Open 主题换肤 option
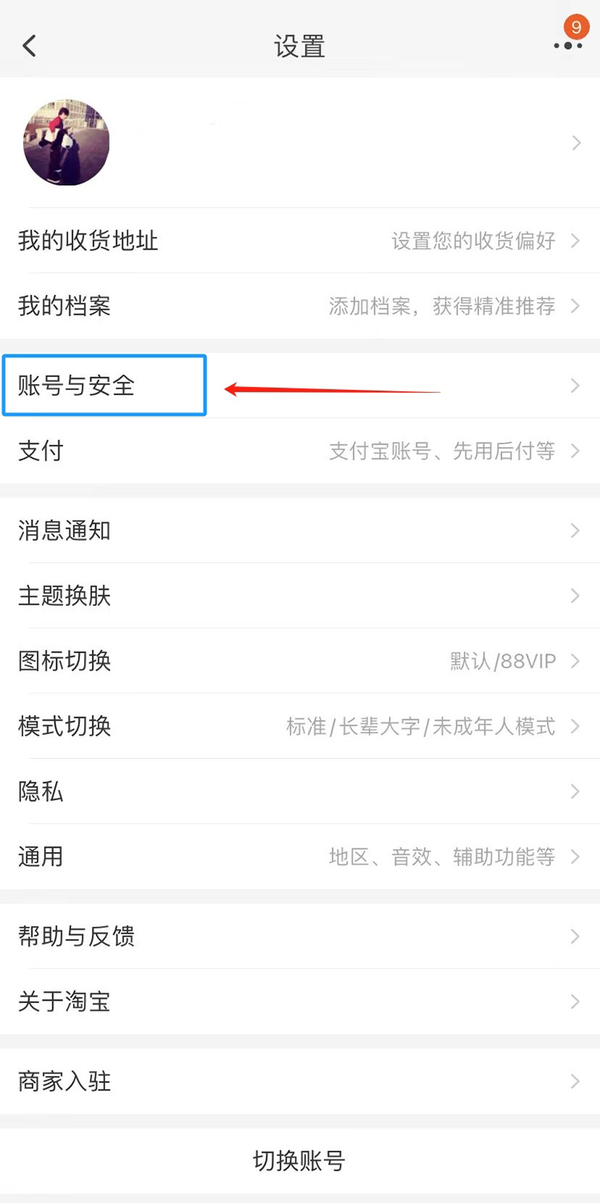The image size is (600, 1203). (300, 596)
